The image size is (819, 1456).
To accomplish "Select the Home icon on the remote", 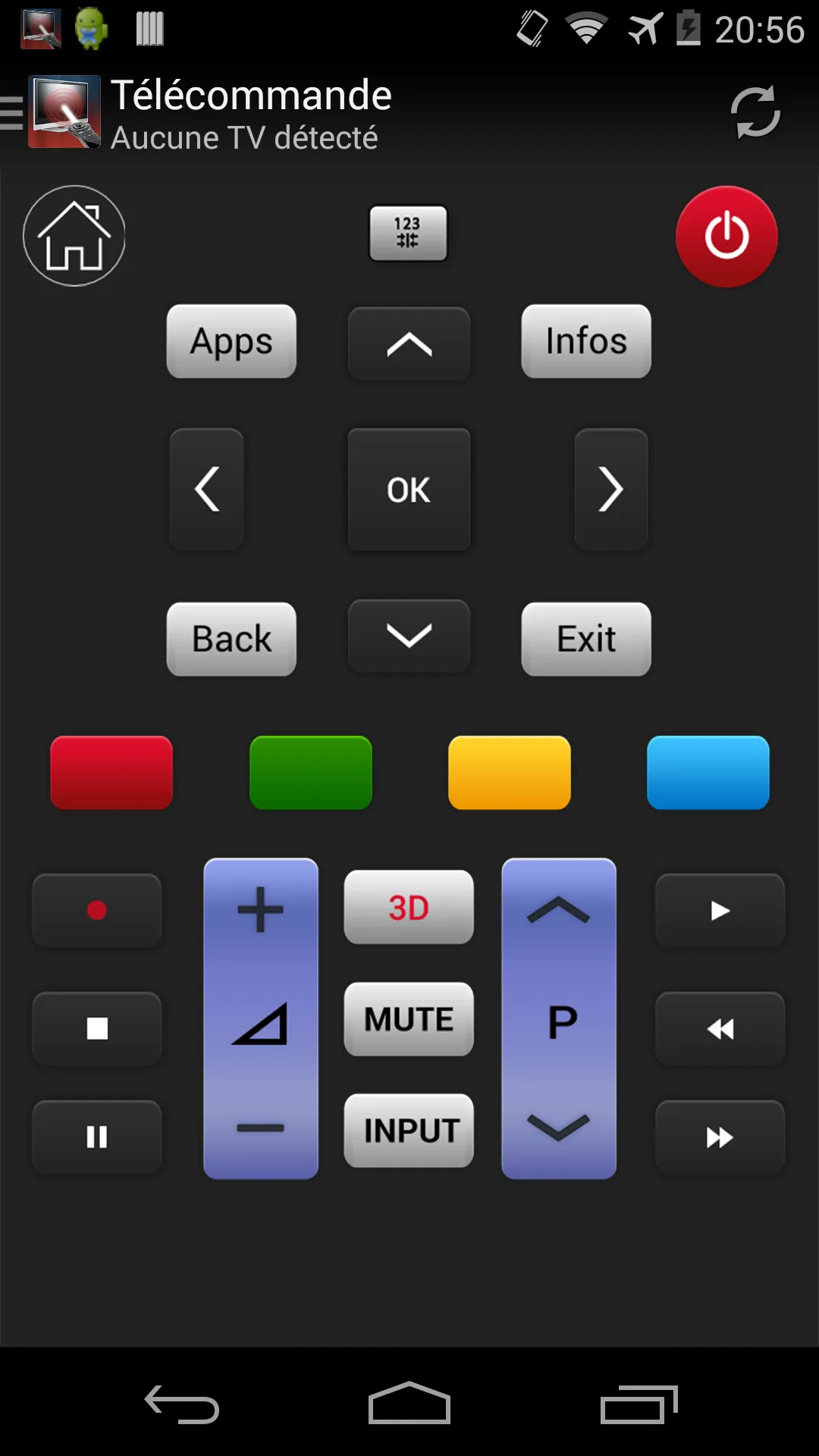I will coord(73,236).
